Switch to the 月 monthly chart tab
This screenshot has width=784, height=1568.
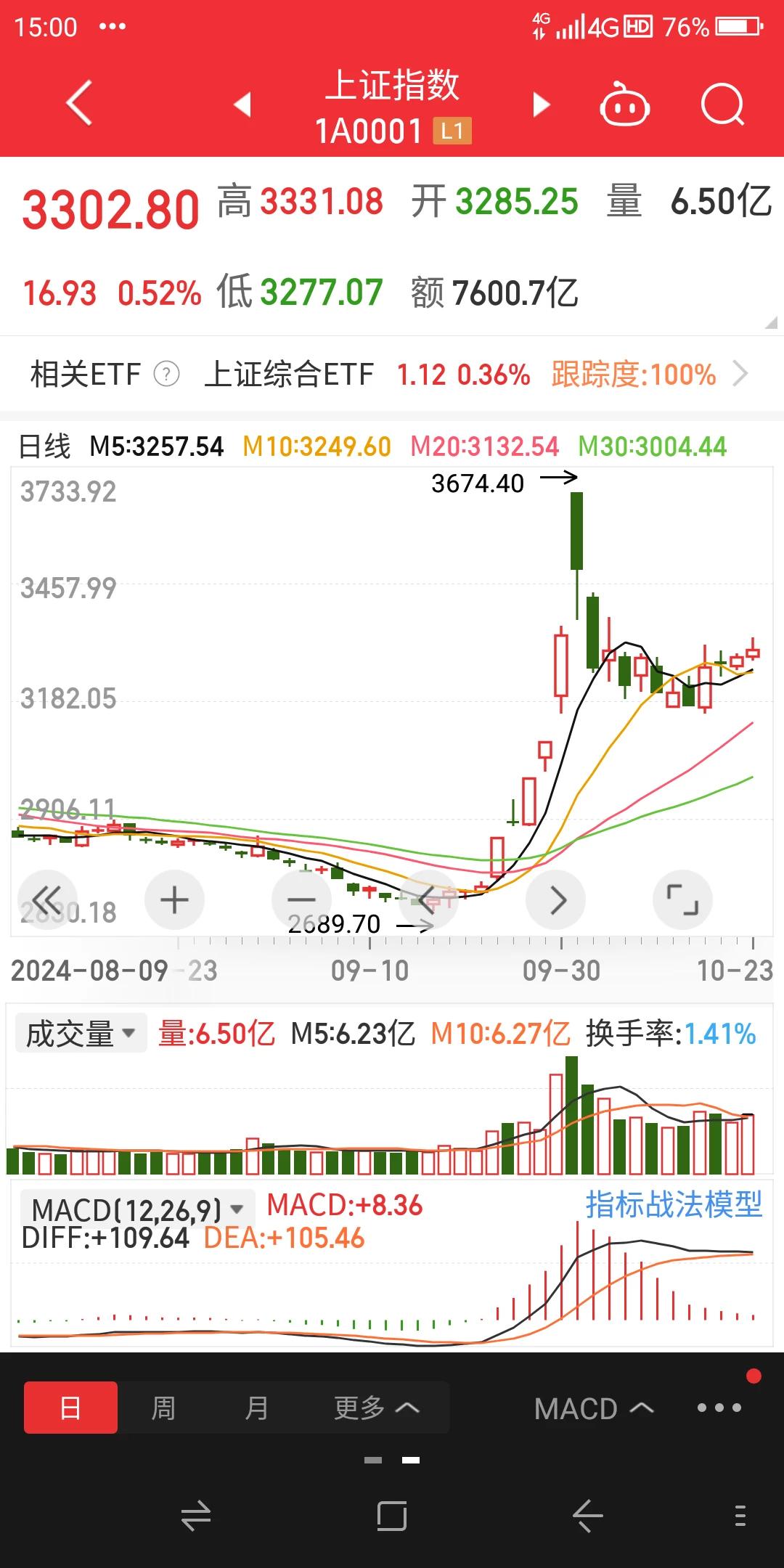click(256, 1408)
